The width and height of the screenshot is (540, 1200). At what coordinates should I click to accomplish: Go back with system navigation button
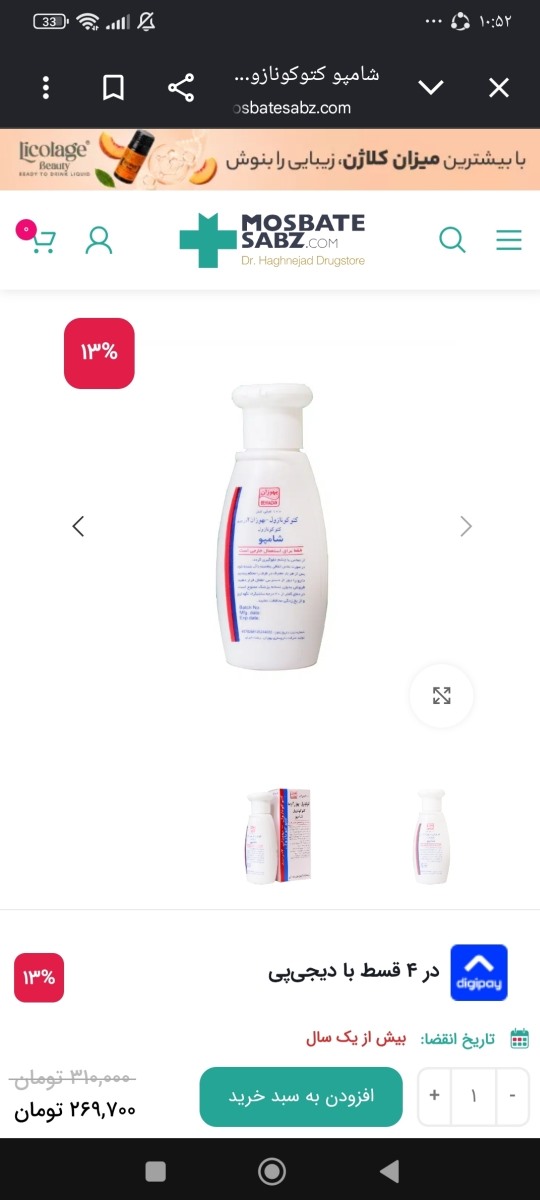click(x=389, y=1171)
